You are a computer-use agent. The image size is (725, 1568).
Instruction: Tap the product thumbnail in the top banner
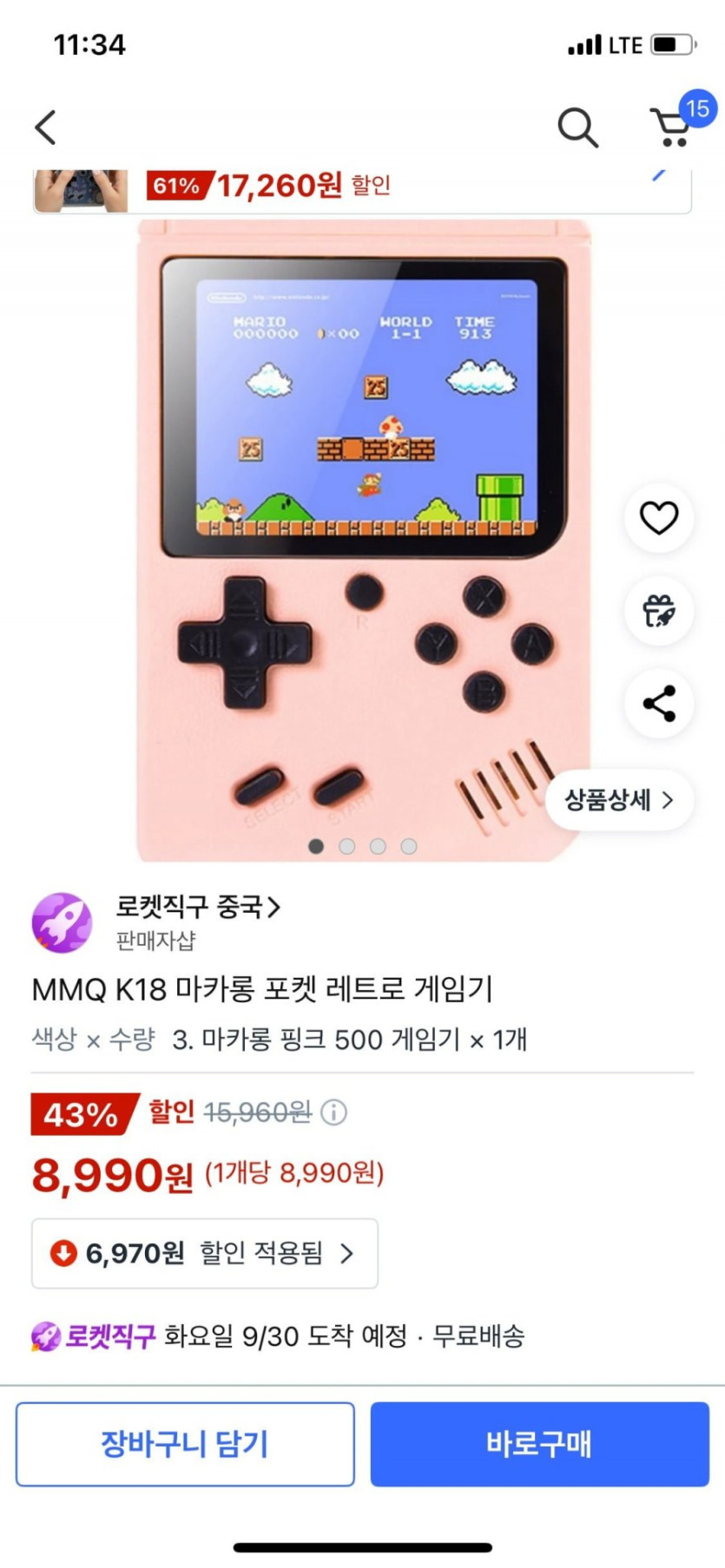[81, 185]
